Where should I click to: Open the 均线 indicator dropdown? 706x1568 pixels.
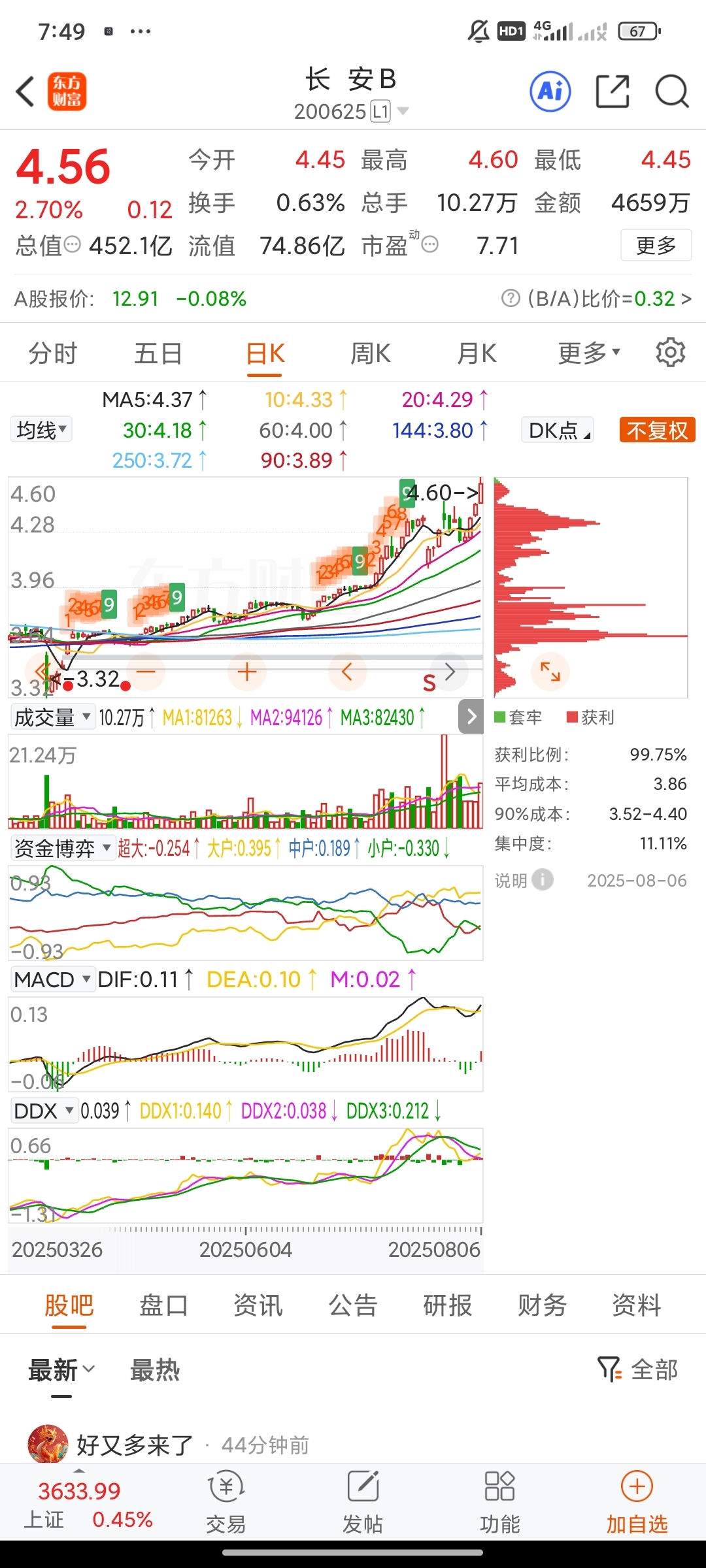point(42,430)
